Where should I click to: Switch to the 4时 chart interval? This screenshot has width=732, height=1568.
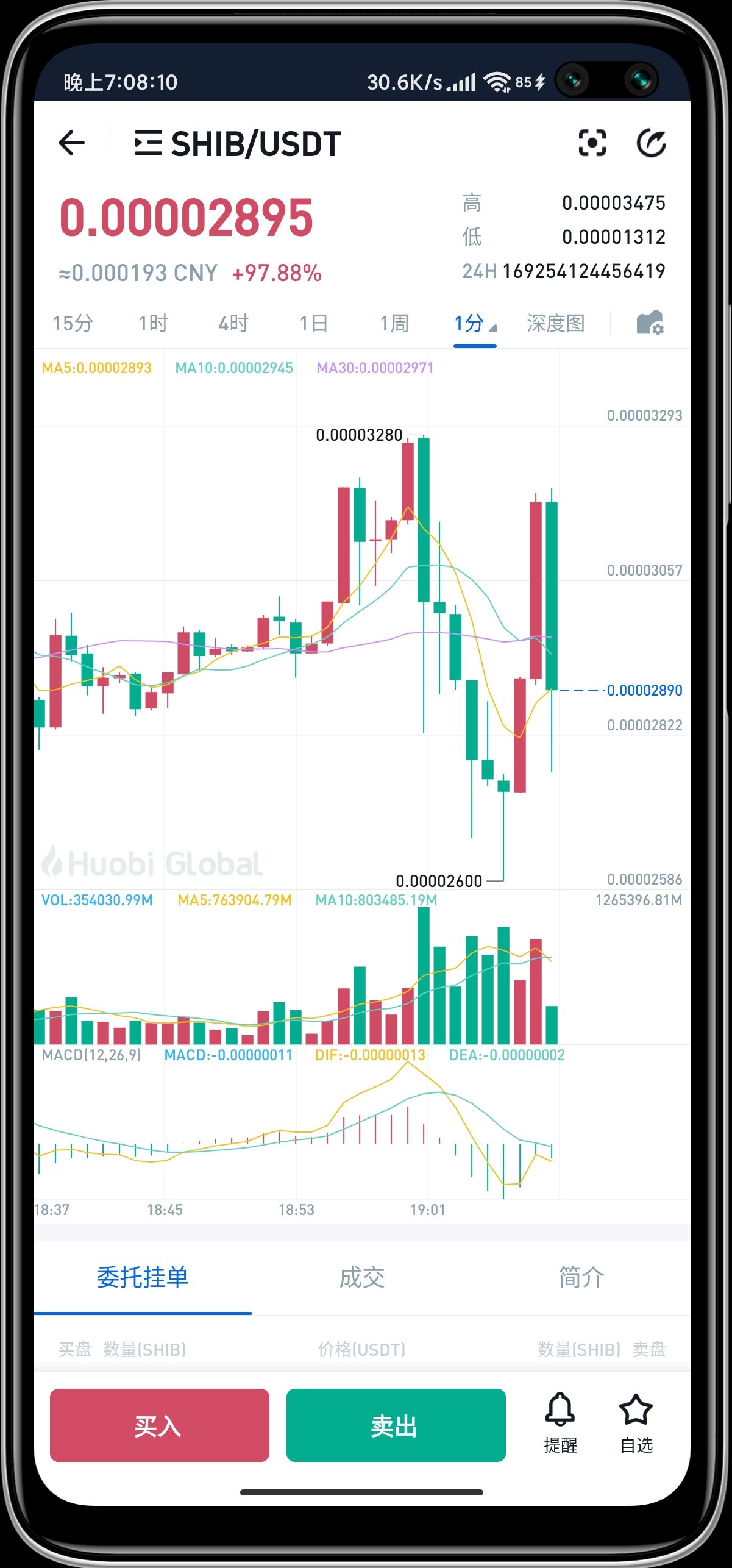[233, 323]
